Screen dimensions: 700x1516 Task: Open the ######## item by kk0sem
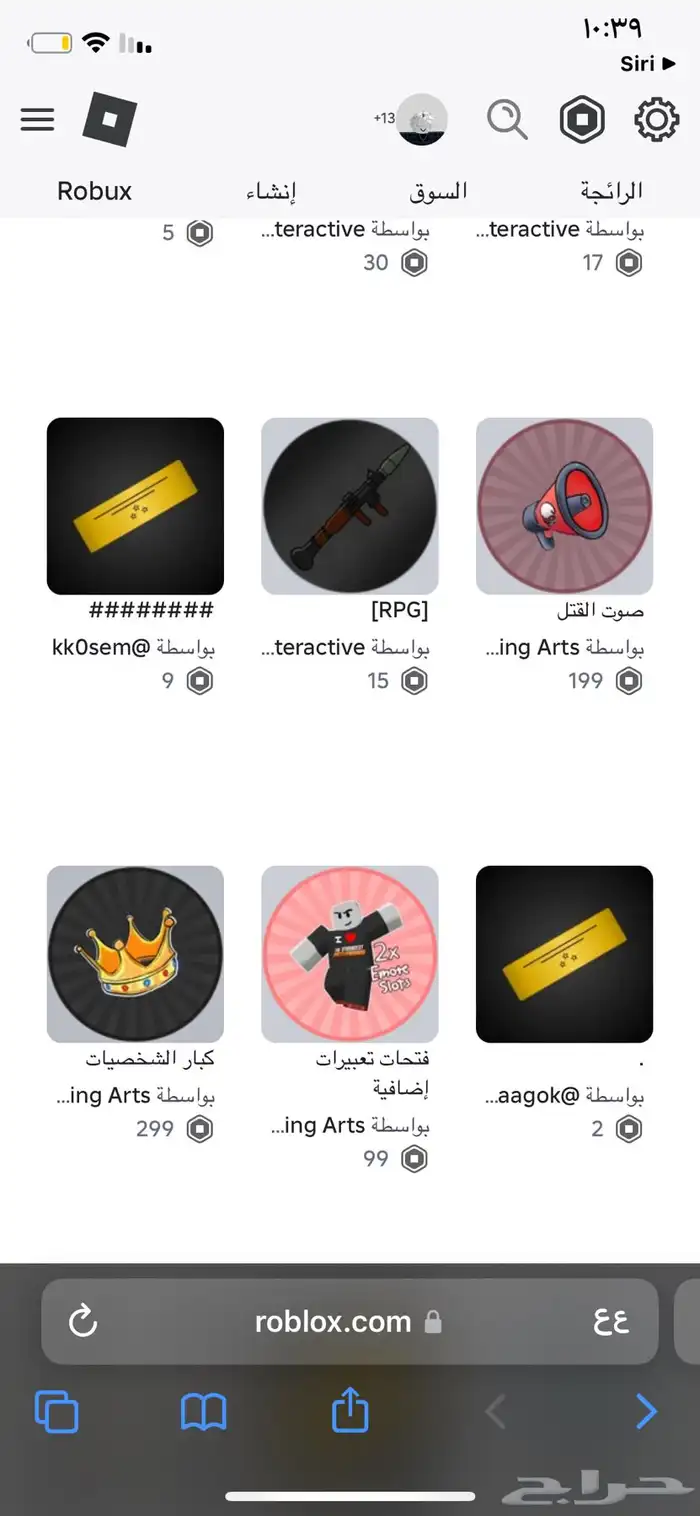pyautogui.click(x=135, y=506)
